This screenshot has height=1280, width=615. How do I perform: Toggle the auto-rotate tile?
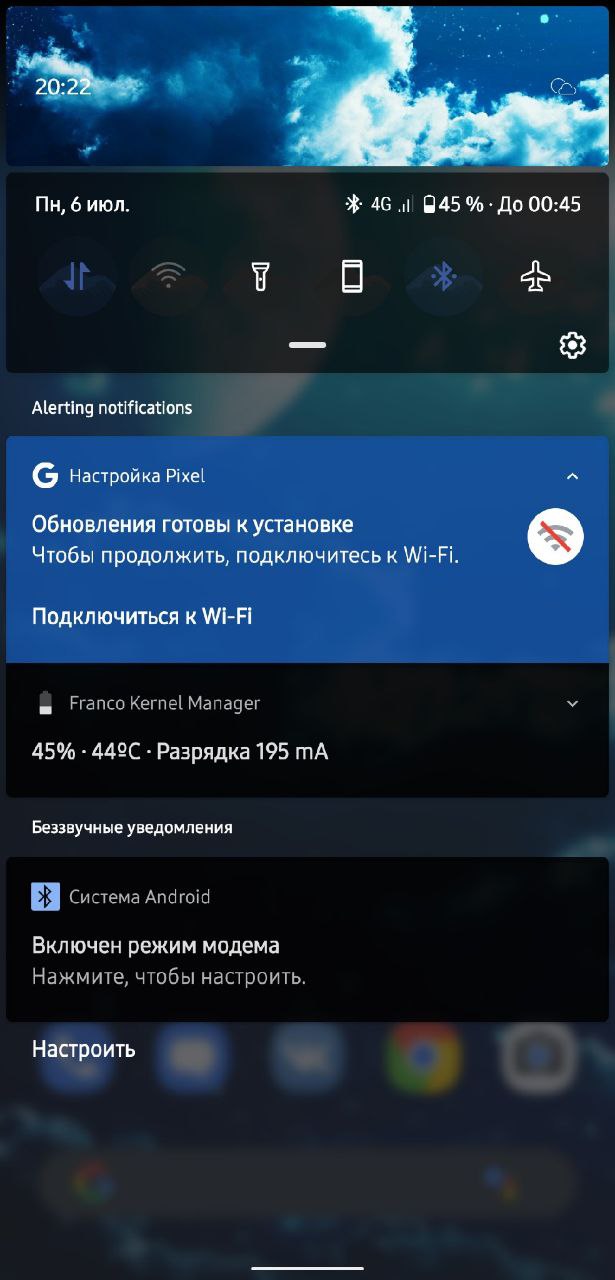point(352,276)
